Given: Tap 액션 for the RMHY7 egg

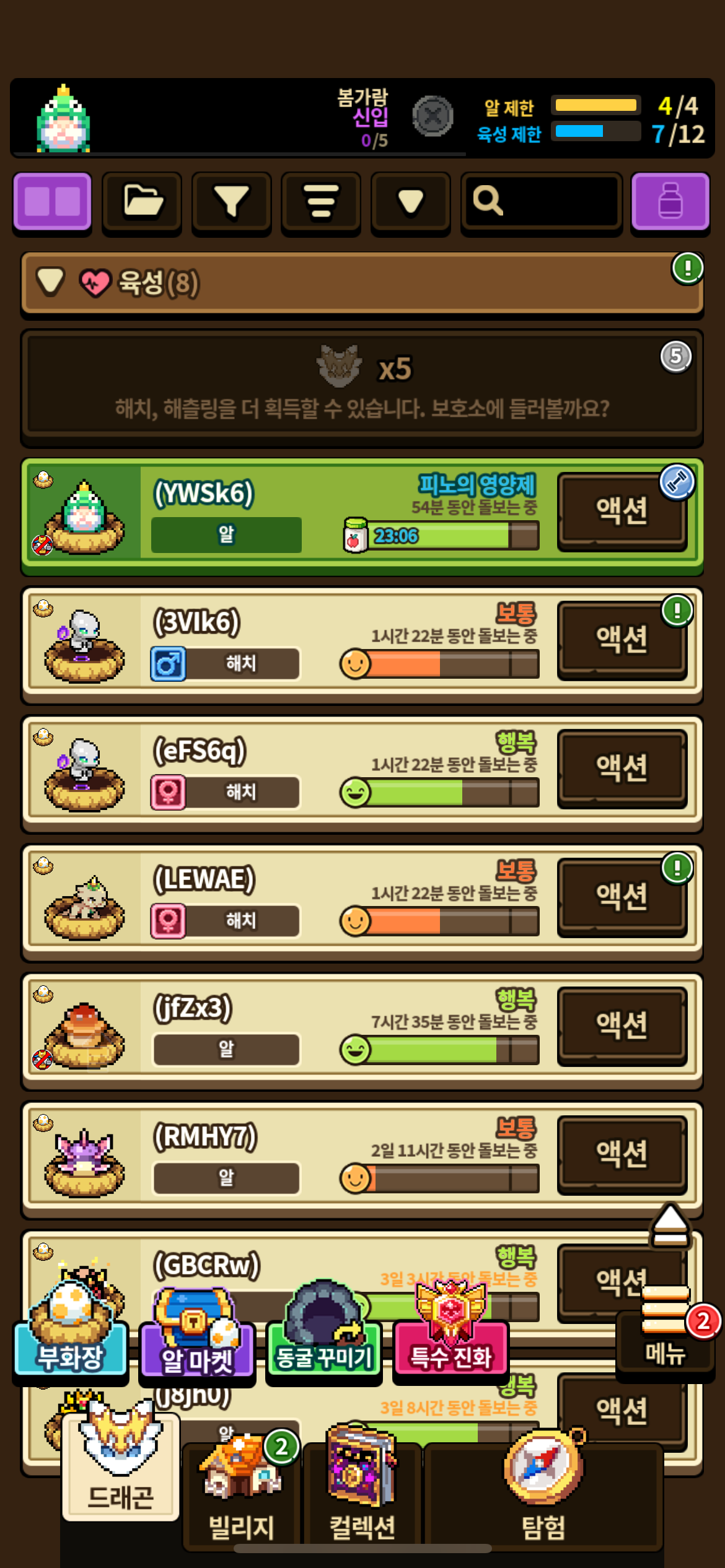Looking at the screenshot, I should (x=622, y=1154).
